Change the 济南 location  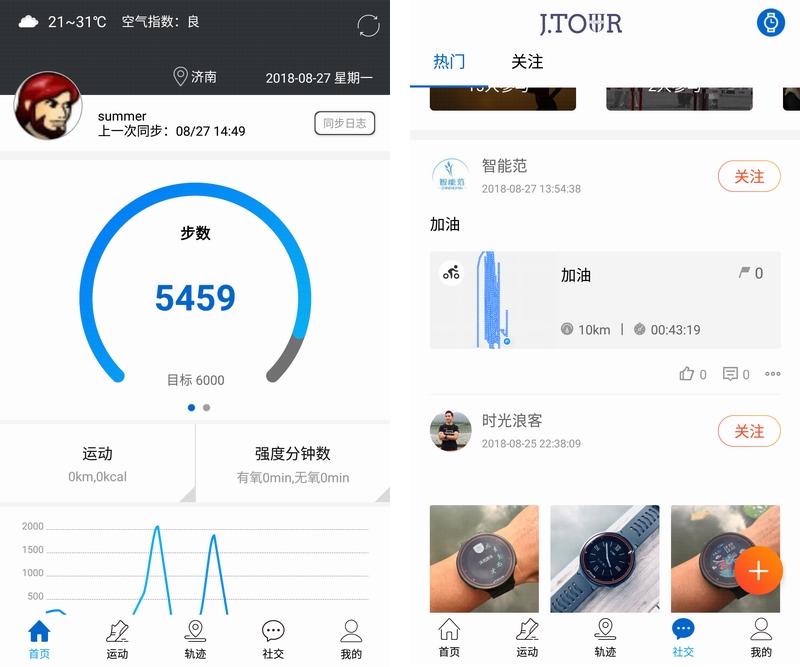[196, 76]
